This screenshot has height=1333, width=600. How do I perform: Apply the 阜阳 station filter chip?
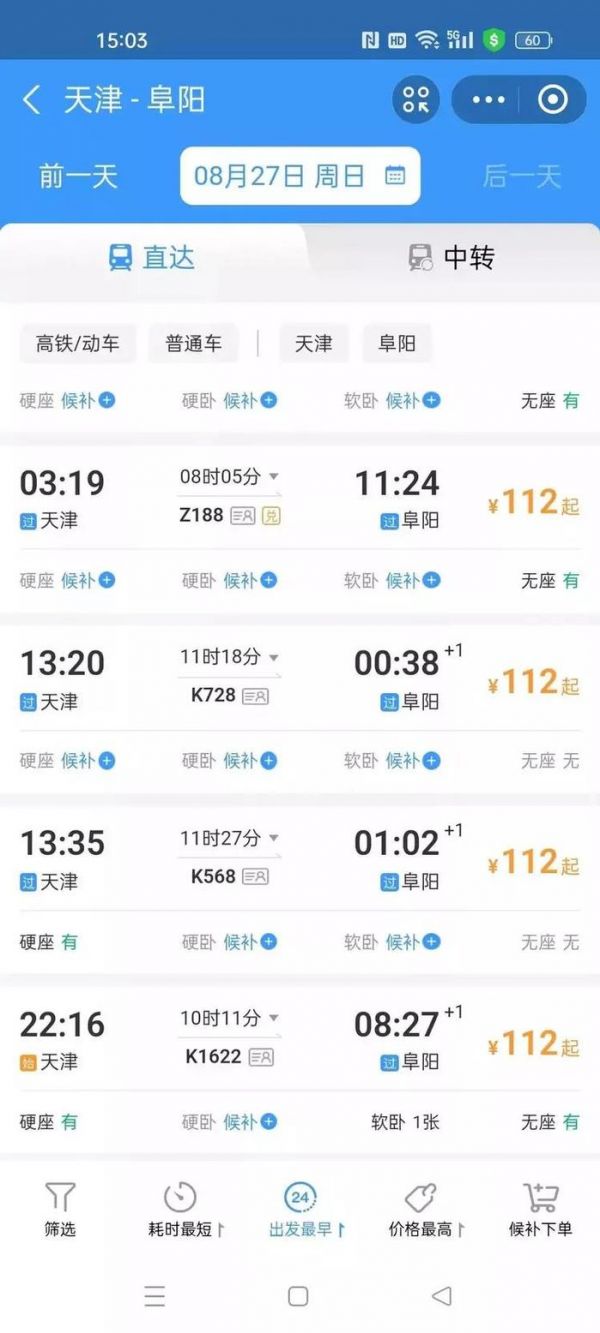click(x=397, y=344)
